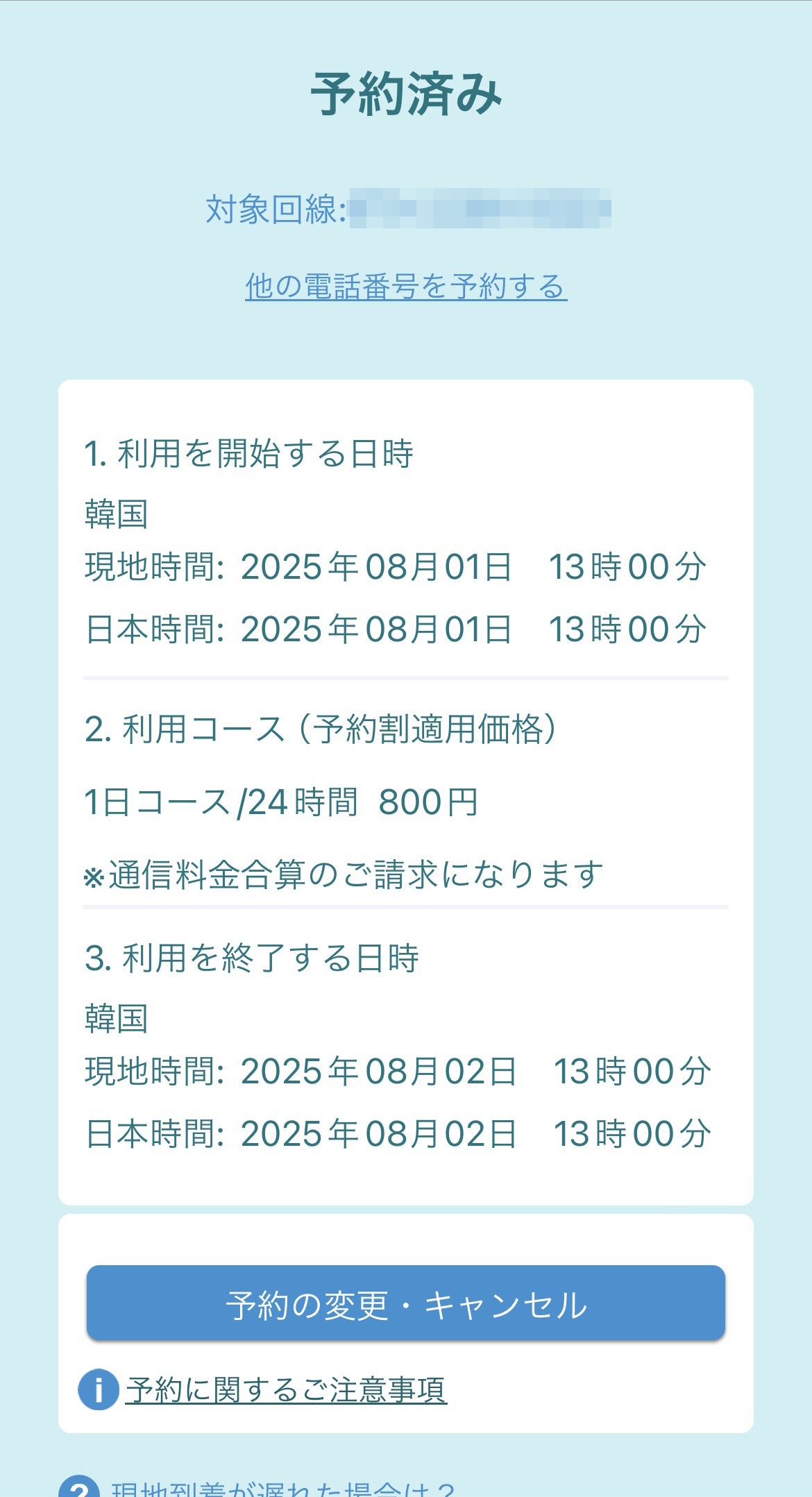This screenshot has width=812, height=1497.
Task: Open the 現地到着が遅れた場合は? help item
Action: point(283,1488)
